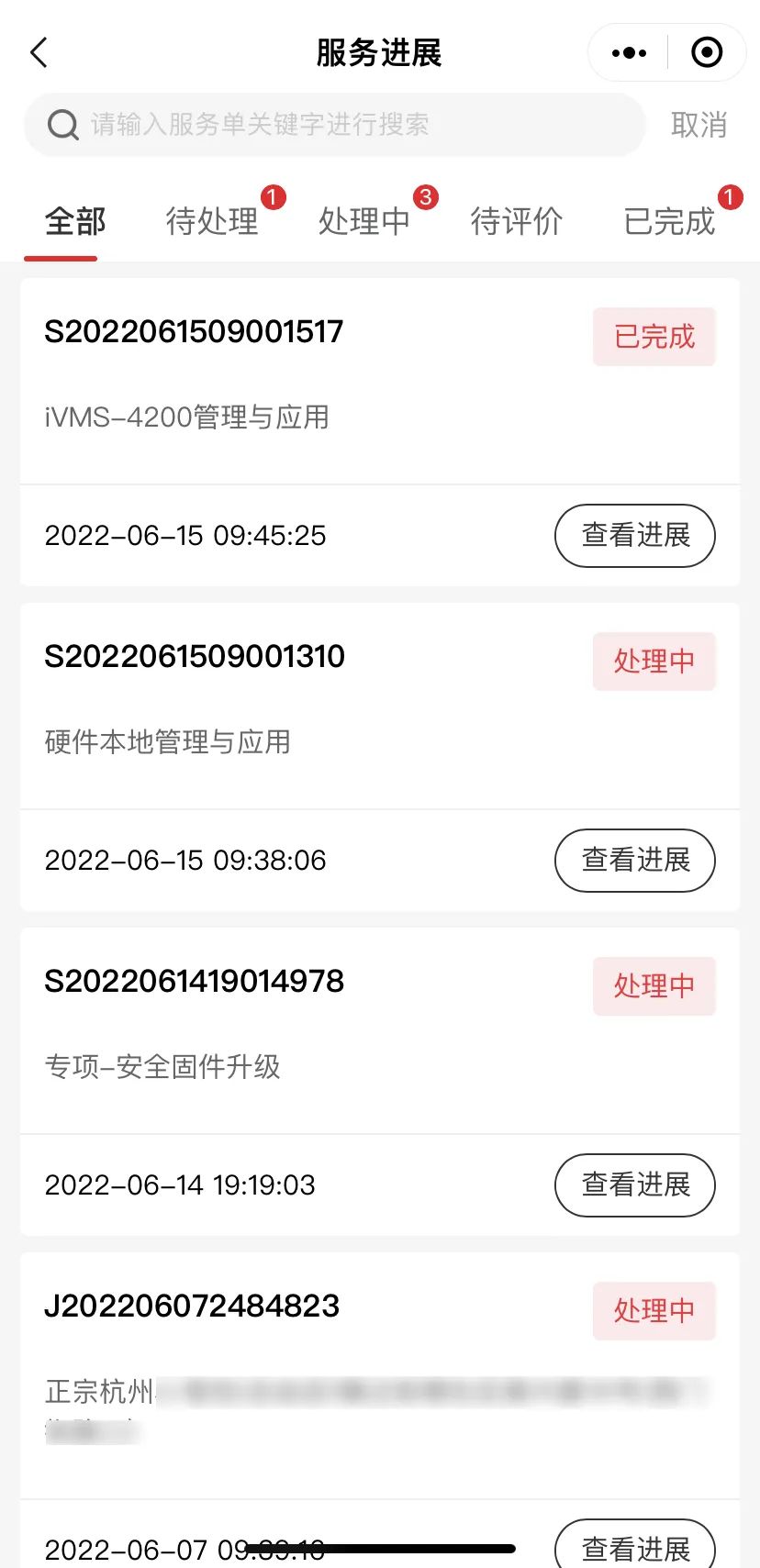Viewport: 760px width, 1568px height.
Task: Select the 全部 tab
Action: pyautogui.click(x=75, y=221)
